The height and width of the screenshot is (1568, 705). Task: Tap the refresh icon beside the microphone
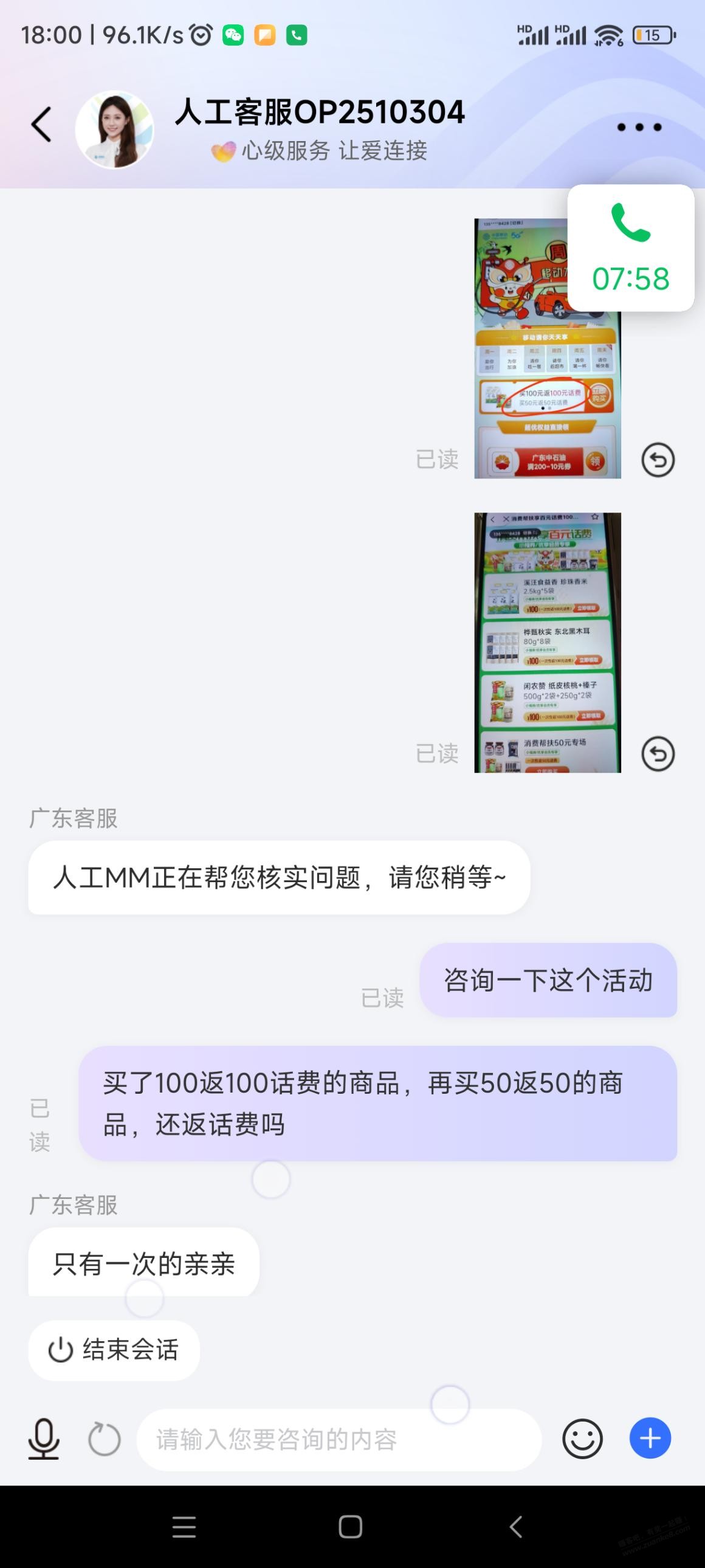coord(105,1440)
